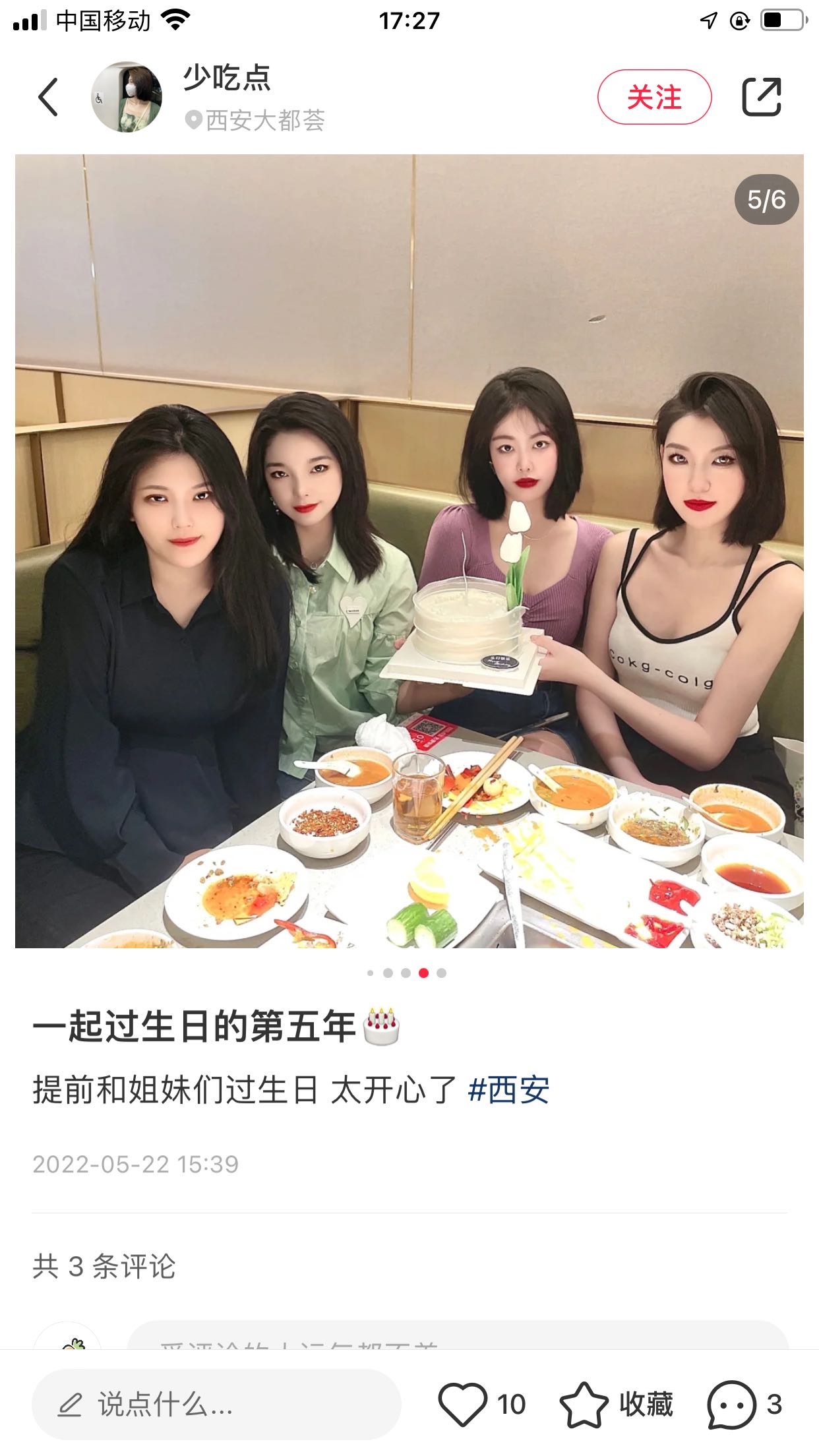Screen dimensions: 819x1456
Task: Open the #西安 hashtag
Action: coord(508,1089)
